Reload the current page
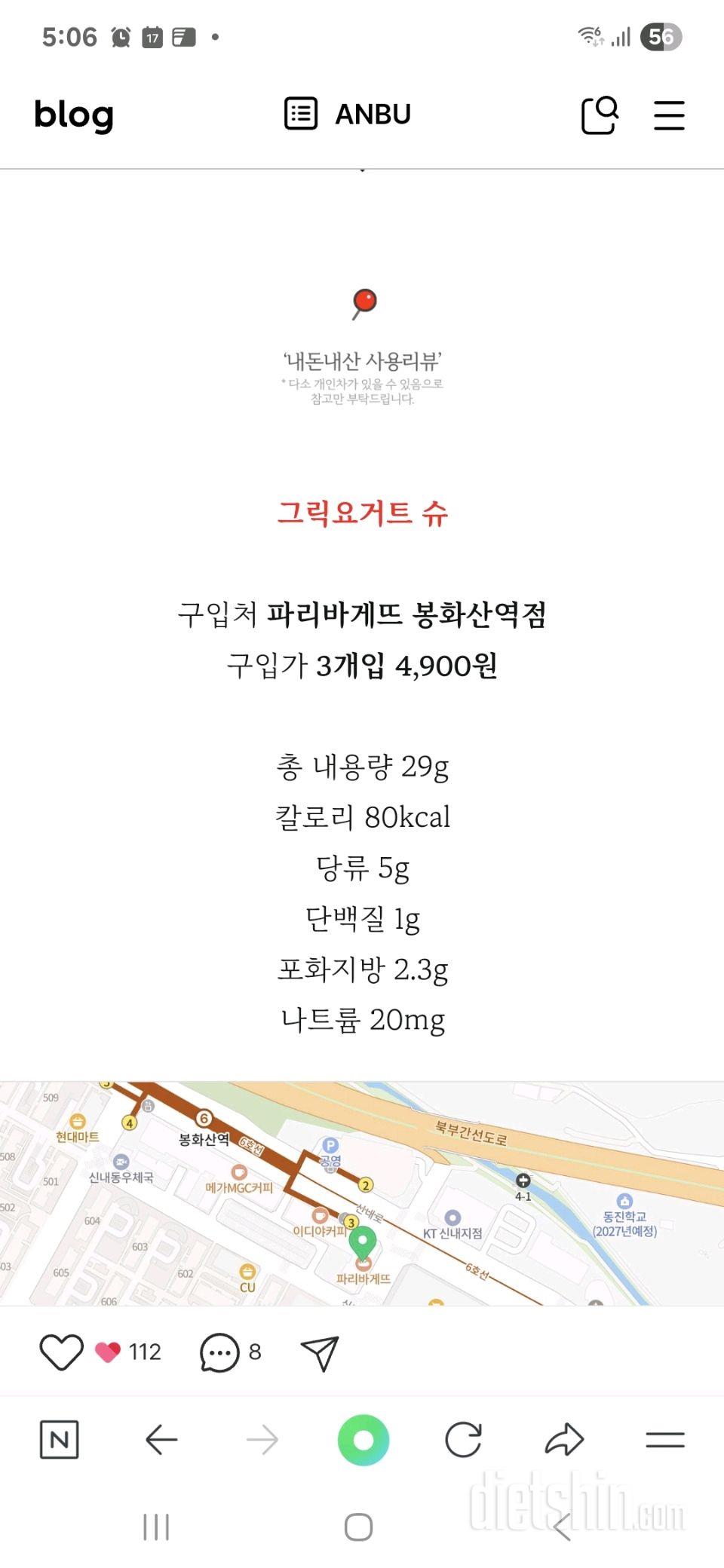 coord(463,1440)
